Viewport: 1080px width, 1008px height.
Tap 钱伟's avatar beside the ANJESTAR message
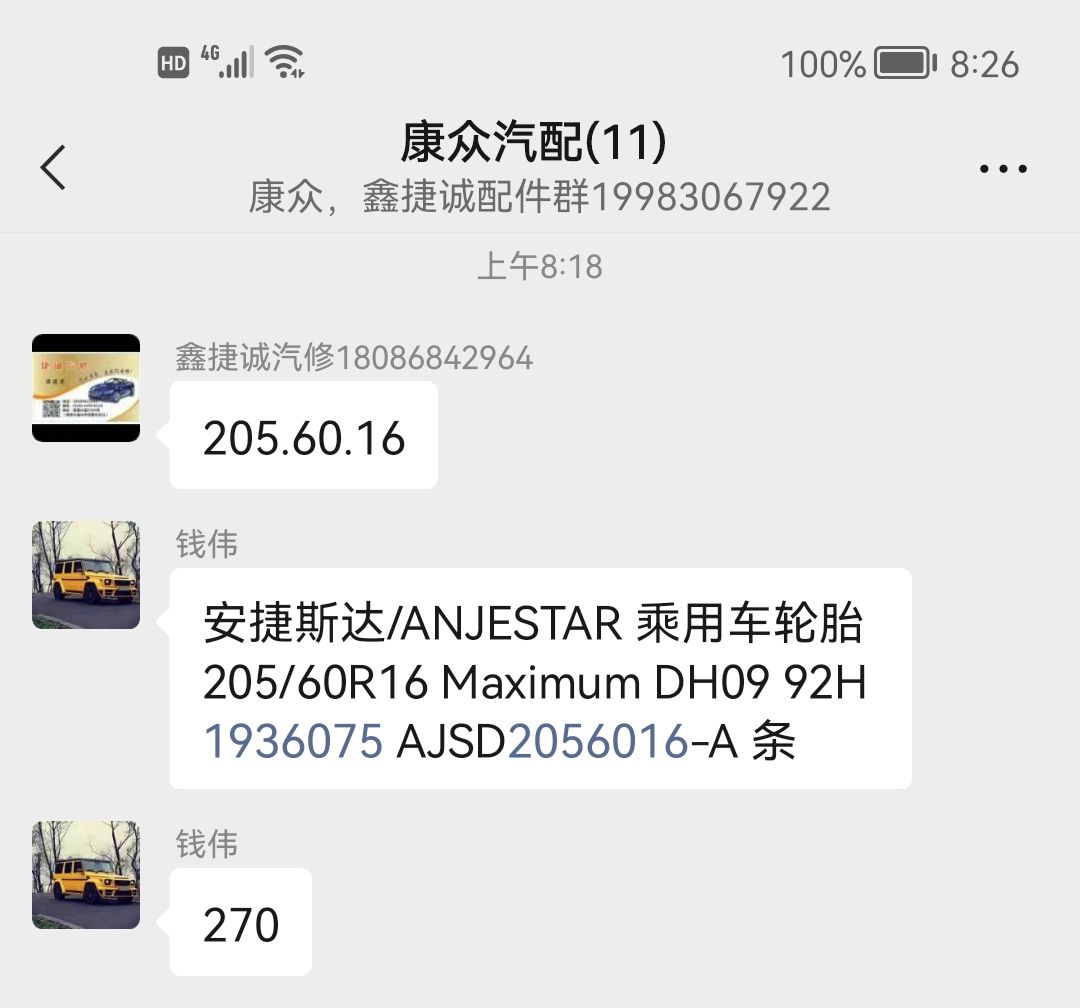pos(86,575)
